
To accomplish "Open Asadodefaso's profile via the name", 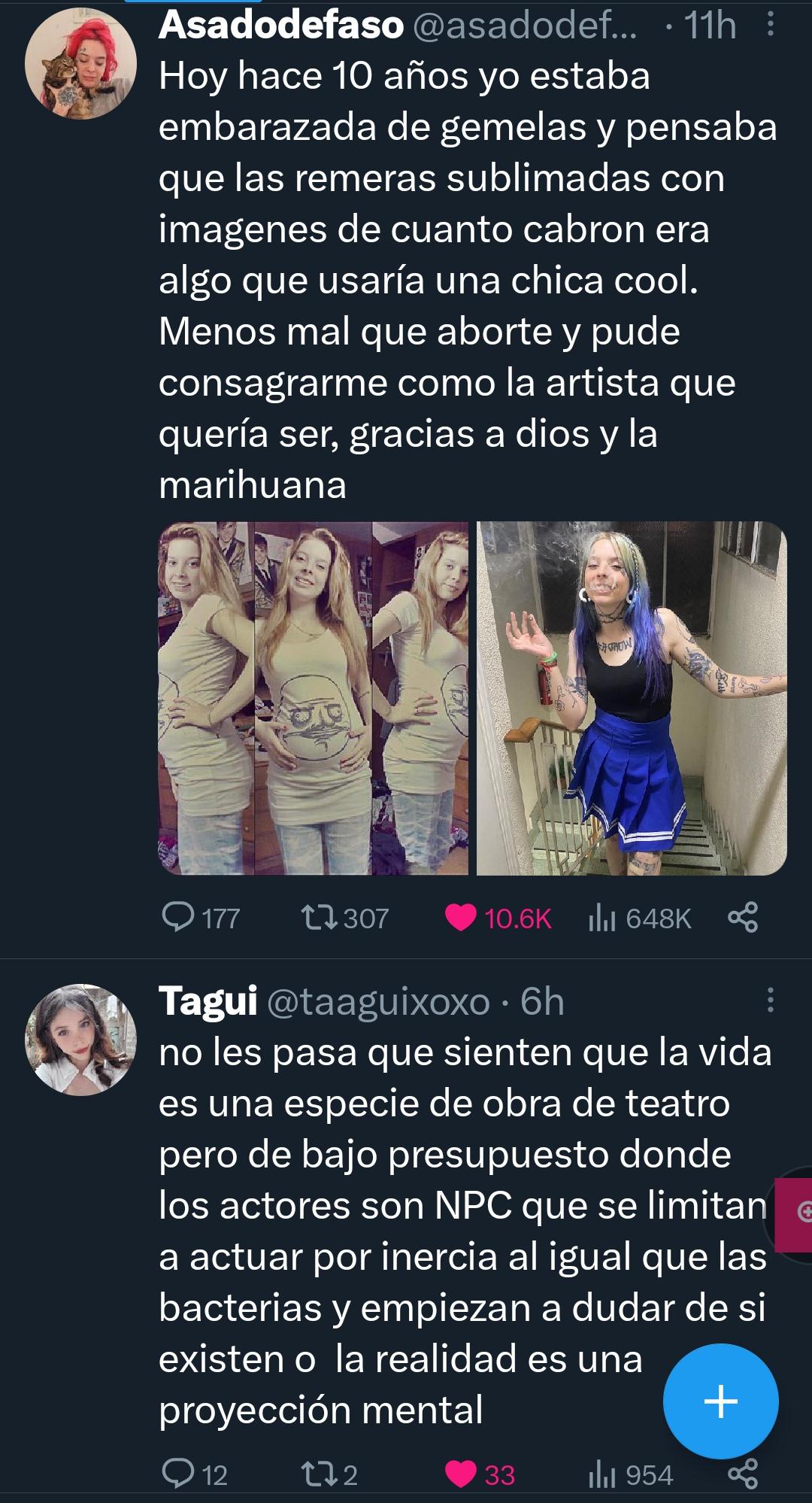I will pos(281,26).
